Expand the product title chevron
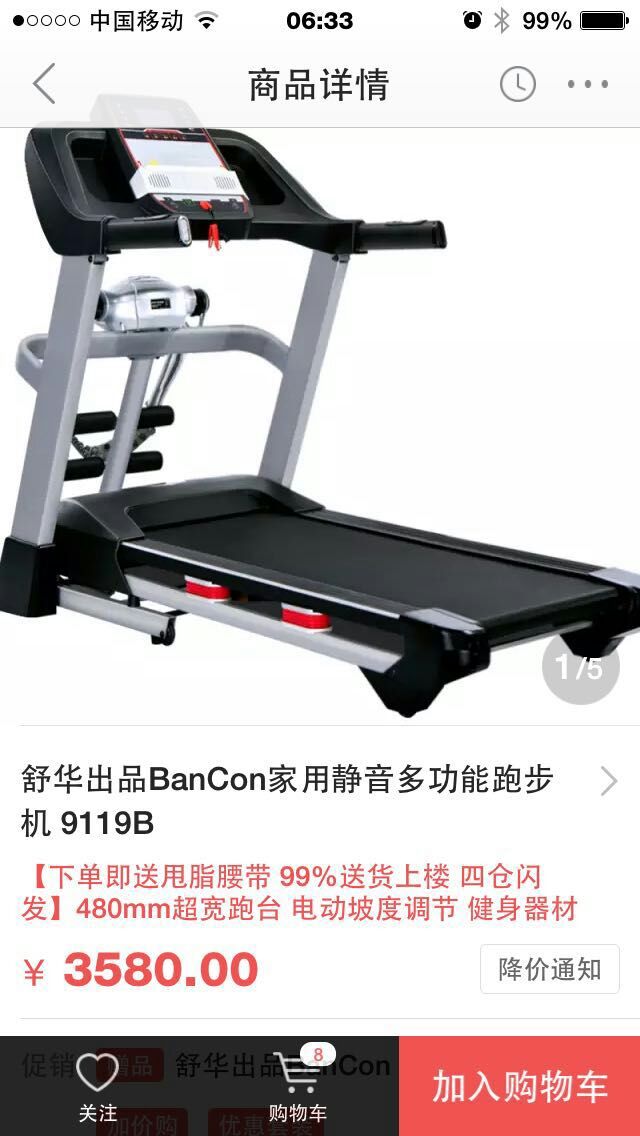 point(608,781)
